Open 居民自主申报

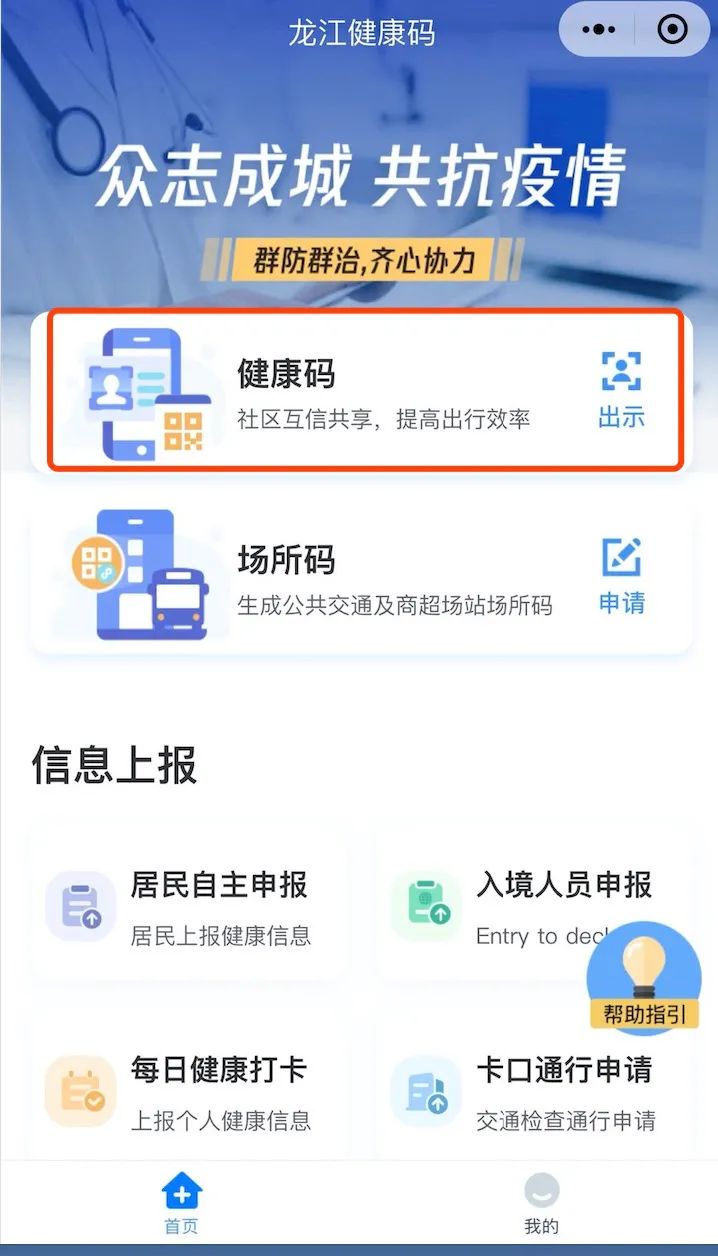(190, 906)
